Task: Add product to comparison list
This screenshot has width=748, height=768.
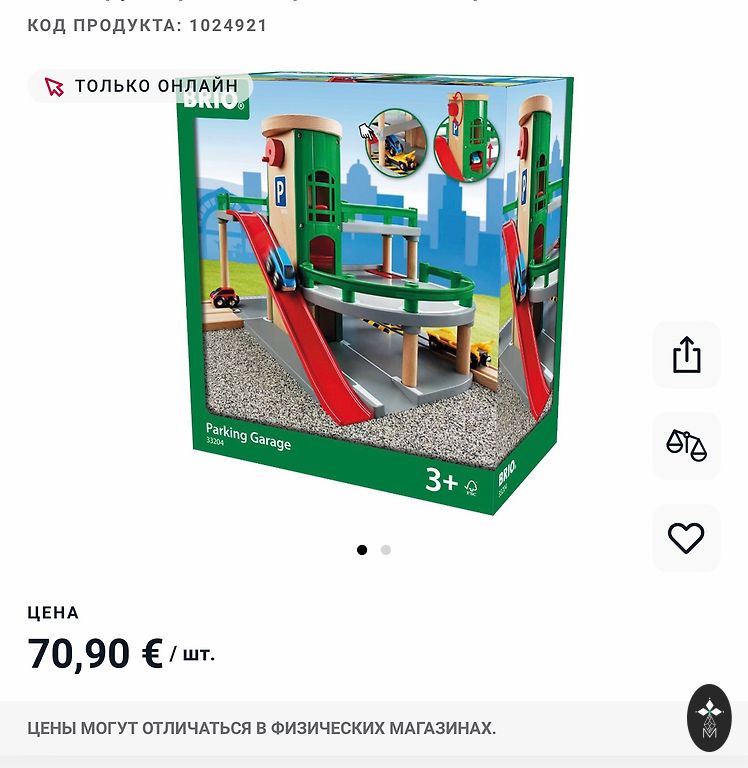Action: click(x=686, y=446)
